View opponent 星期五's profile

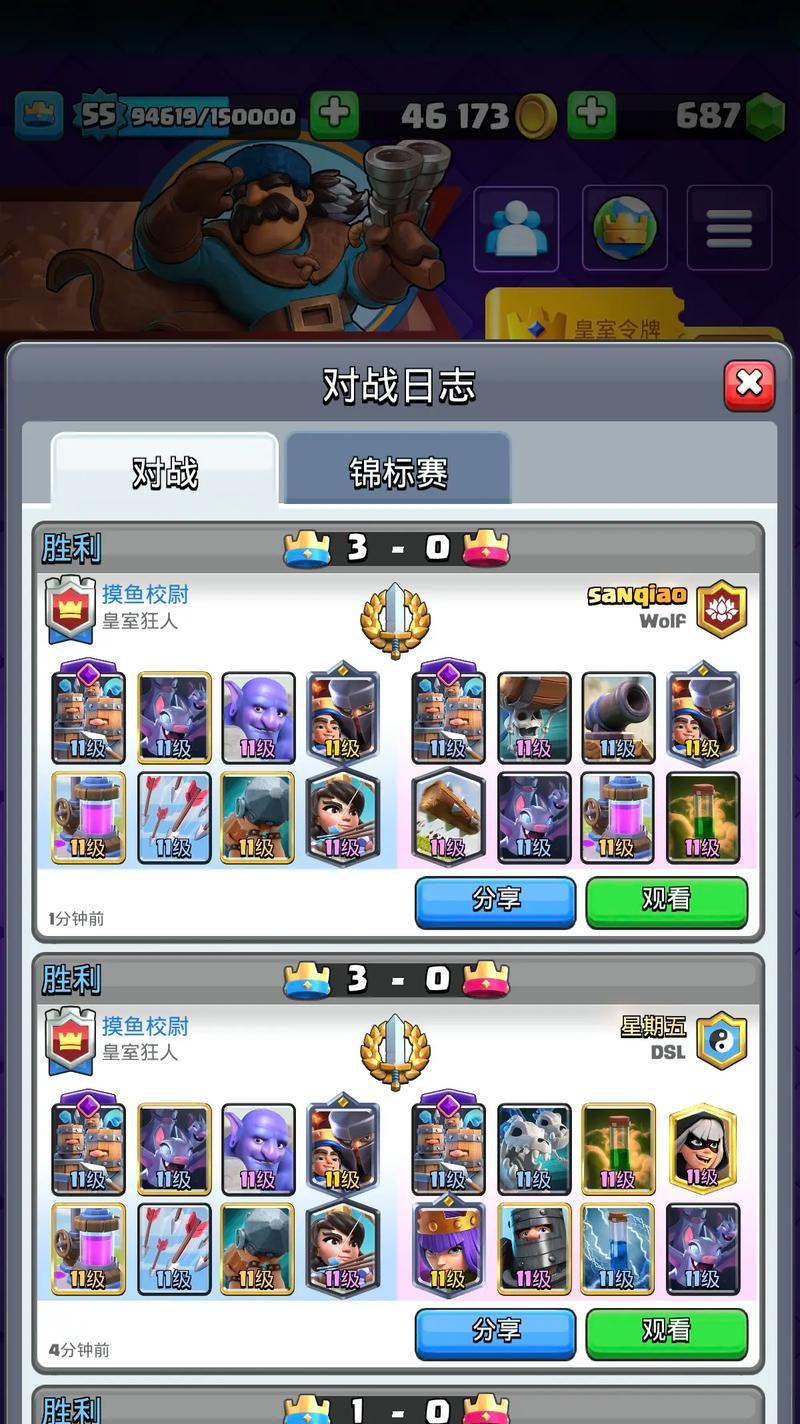coord(654,1026)
